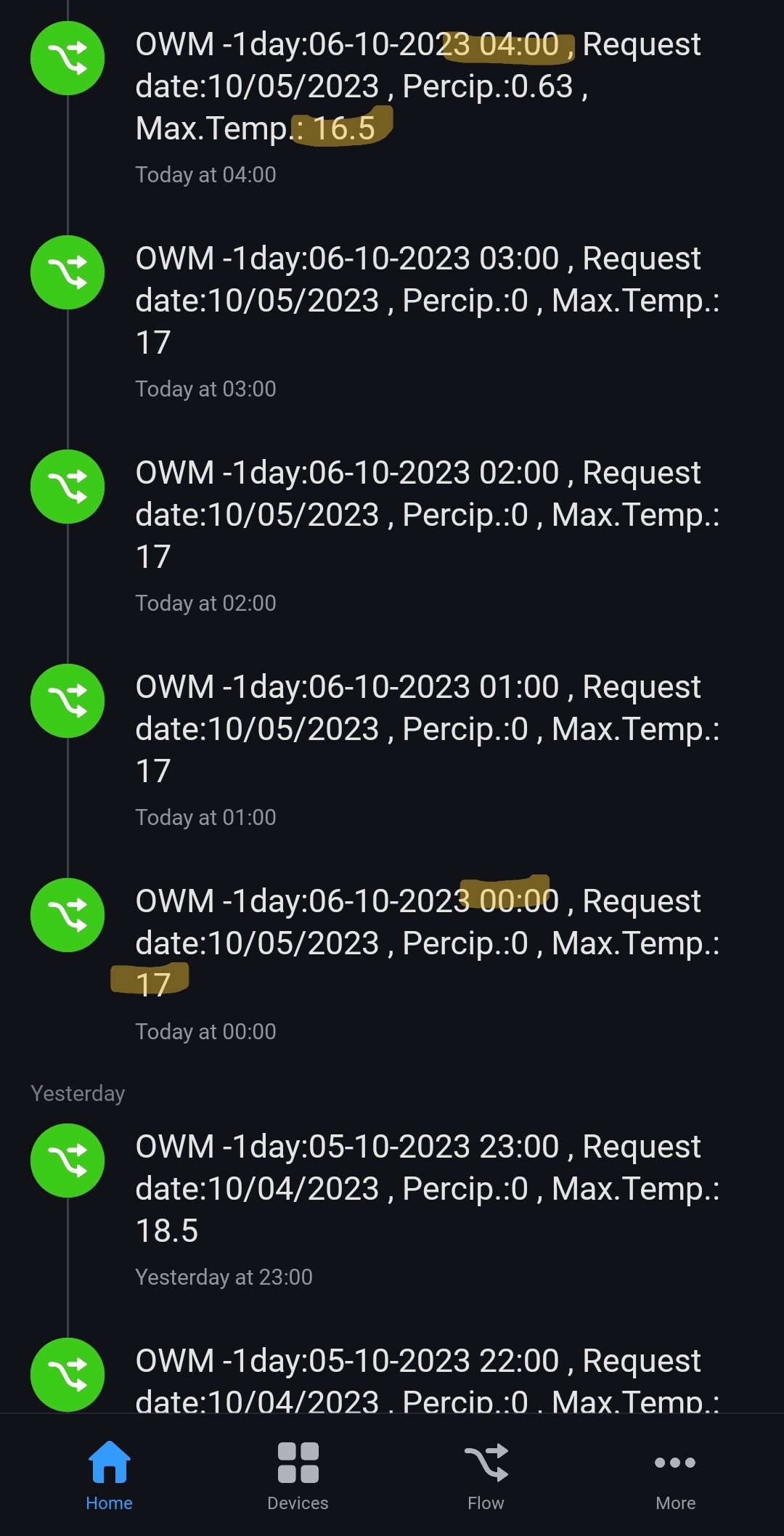Open the More tab
784x1536 pixels.
675,1475
